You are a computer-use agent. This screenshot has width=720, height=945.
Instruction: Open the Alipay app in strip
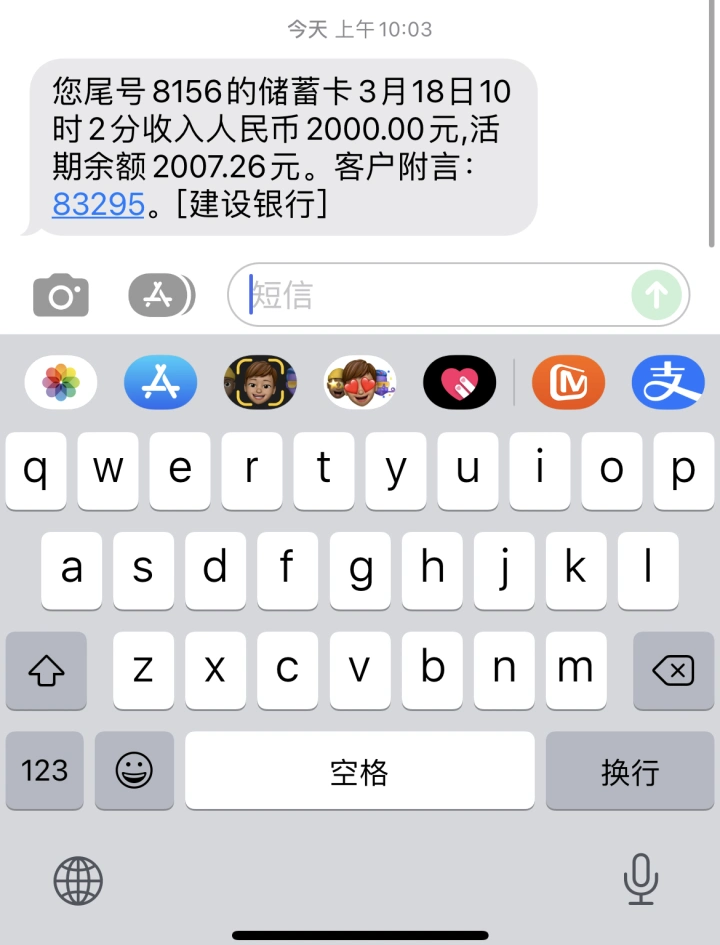point(668,382)
